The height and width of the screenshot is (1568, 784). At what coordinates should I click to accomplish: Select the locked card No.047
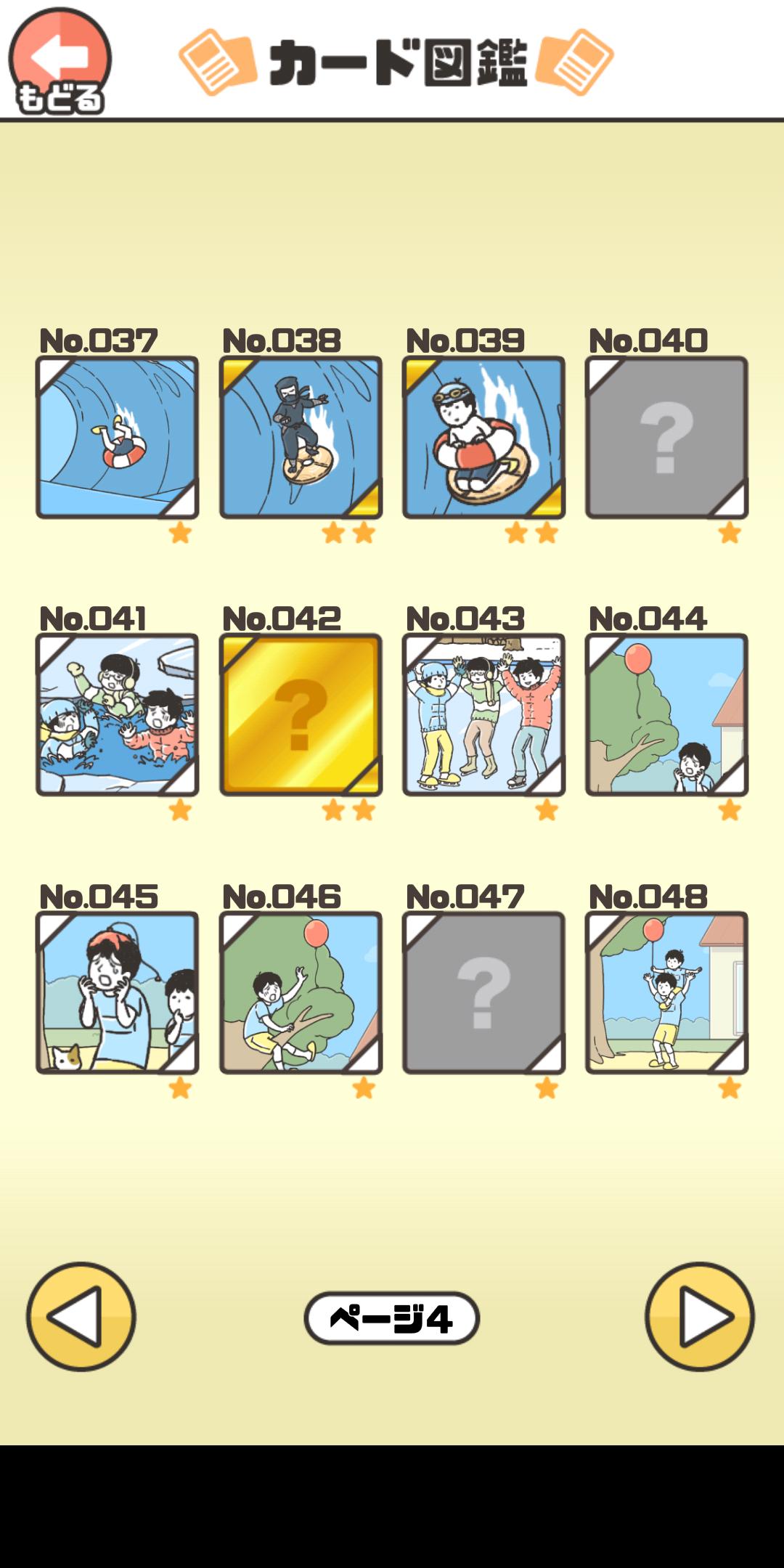click(x=483, y=993)
